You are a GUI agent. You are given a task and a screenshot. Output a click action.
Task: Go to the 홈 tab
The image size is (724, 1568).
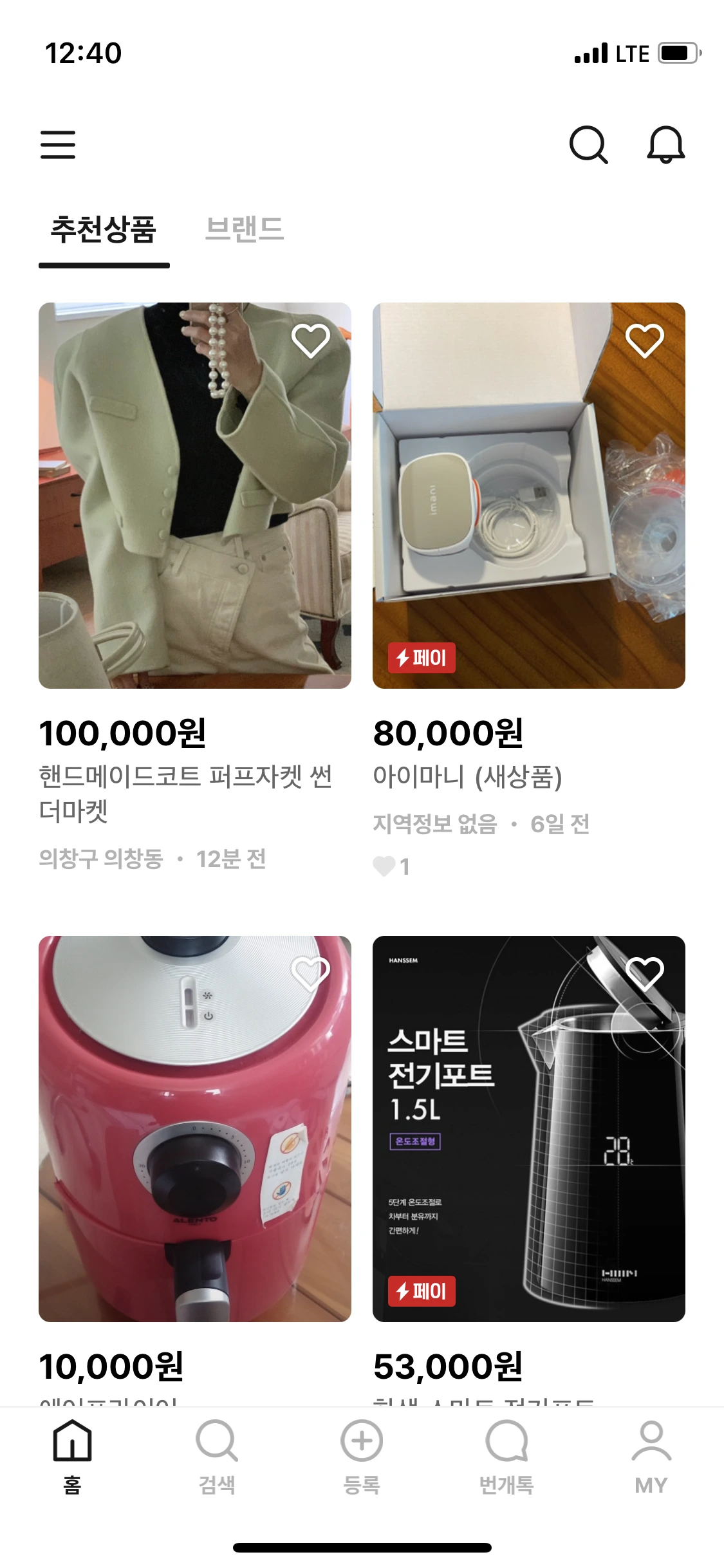coord(72,1457)
